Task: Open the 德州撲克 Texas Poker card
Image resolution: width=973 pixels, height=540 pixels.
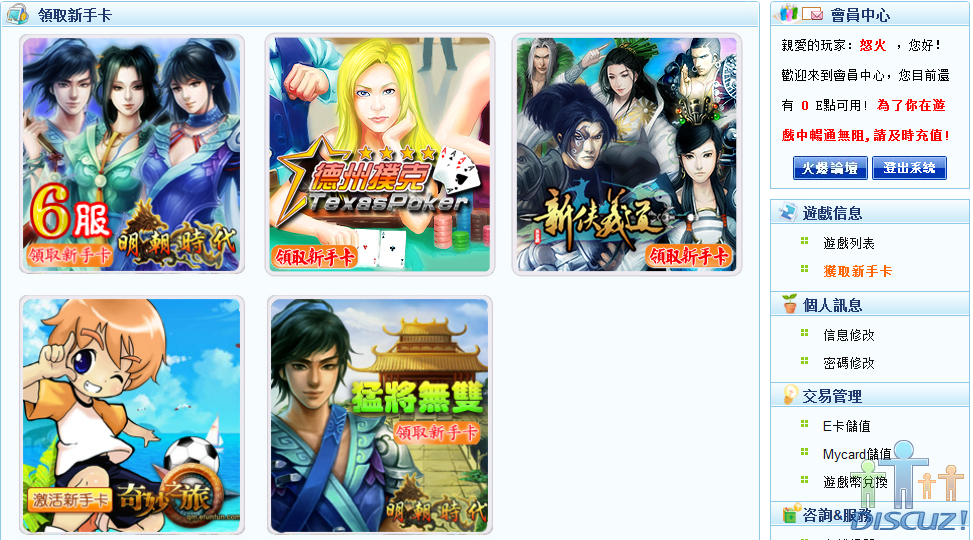Action: 379,154
